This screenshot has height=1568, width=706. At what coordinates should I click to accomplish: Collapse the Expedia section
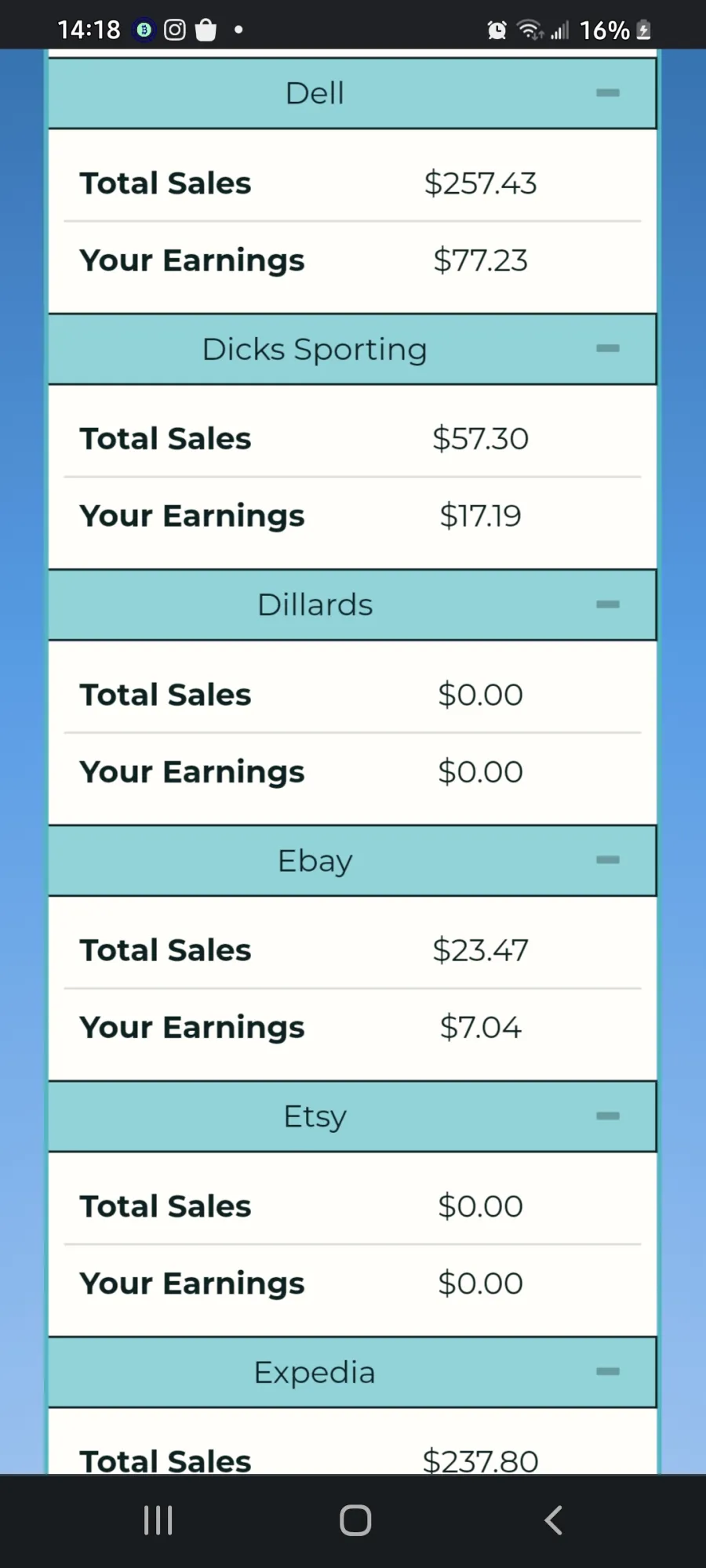coord(608,1371)
